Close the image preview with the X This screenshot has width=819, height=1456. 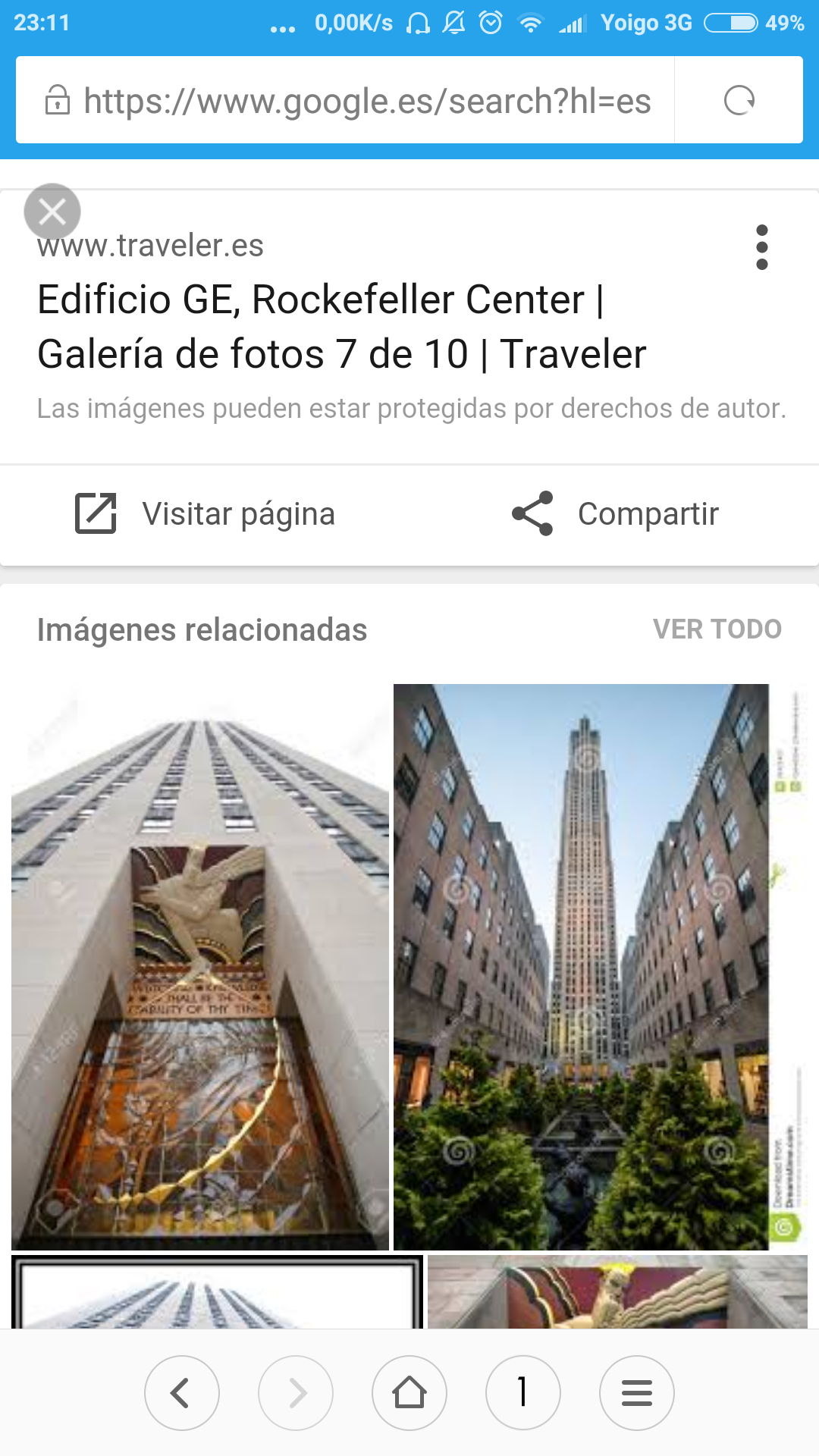(52, 212)
